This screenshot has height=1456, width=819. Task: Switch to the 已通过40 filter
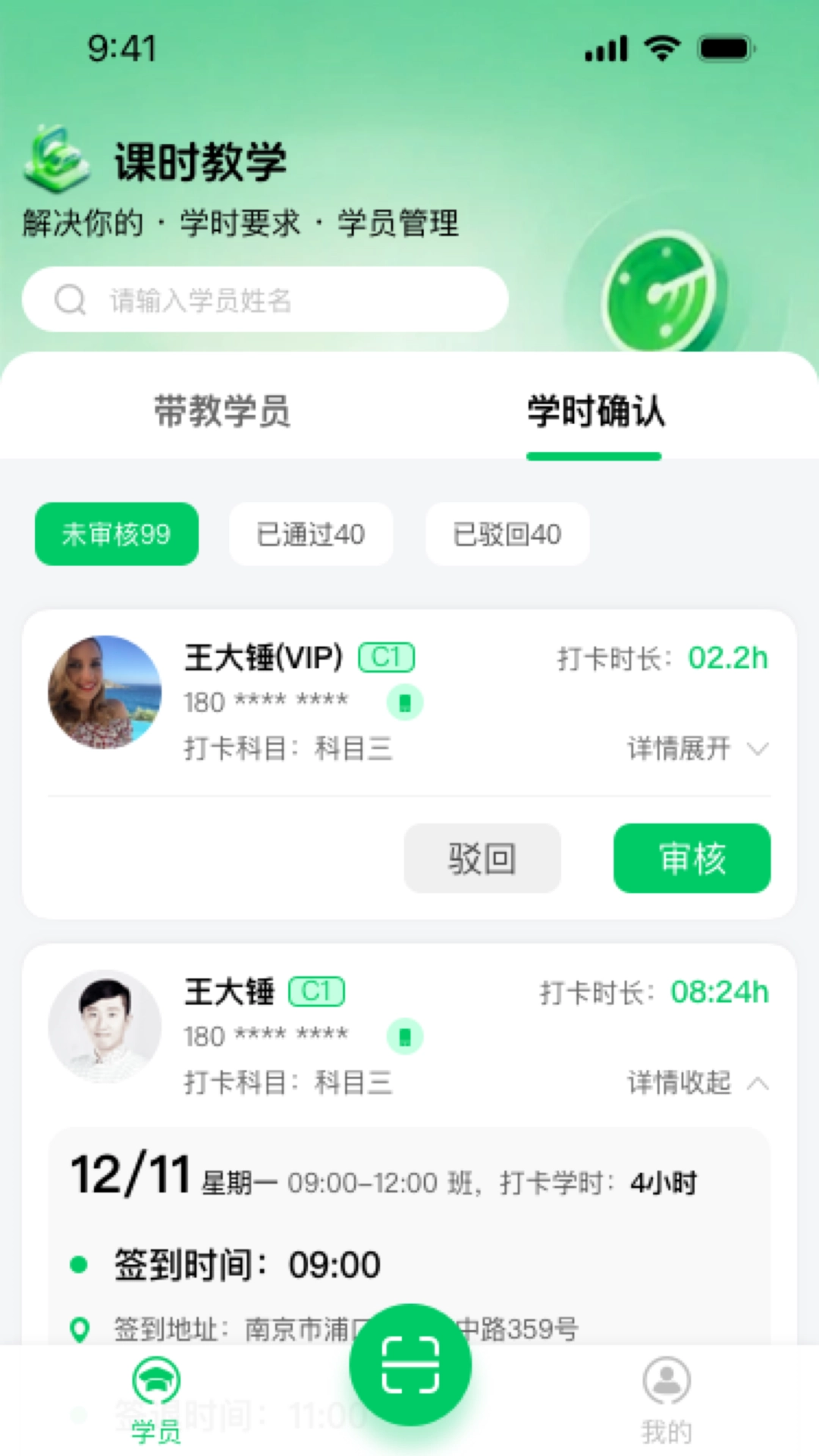[x=310, y=534]
